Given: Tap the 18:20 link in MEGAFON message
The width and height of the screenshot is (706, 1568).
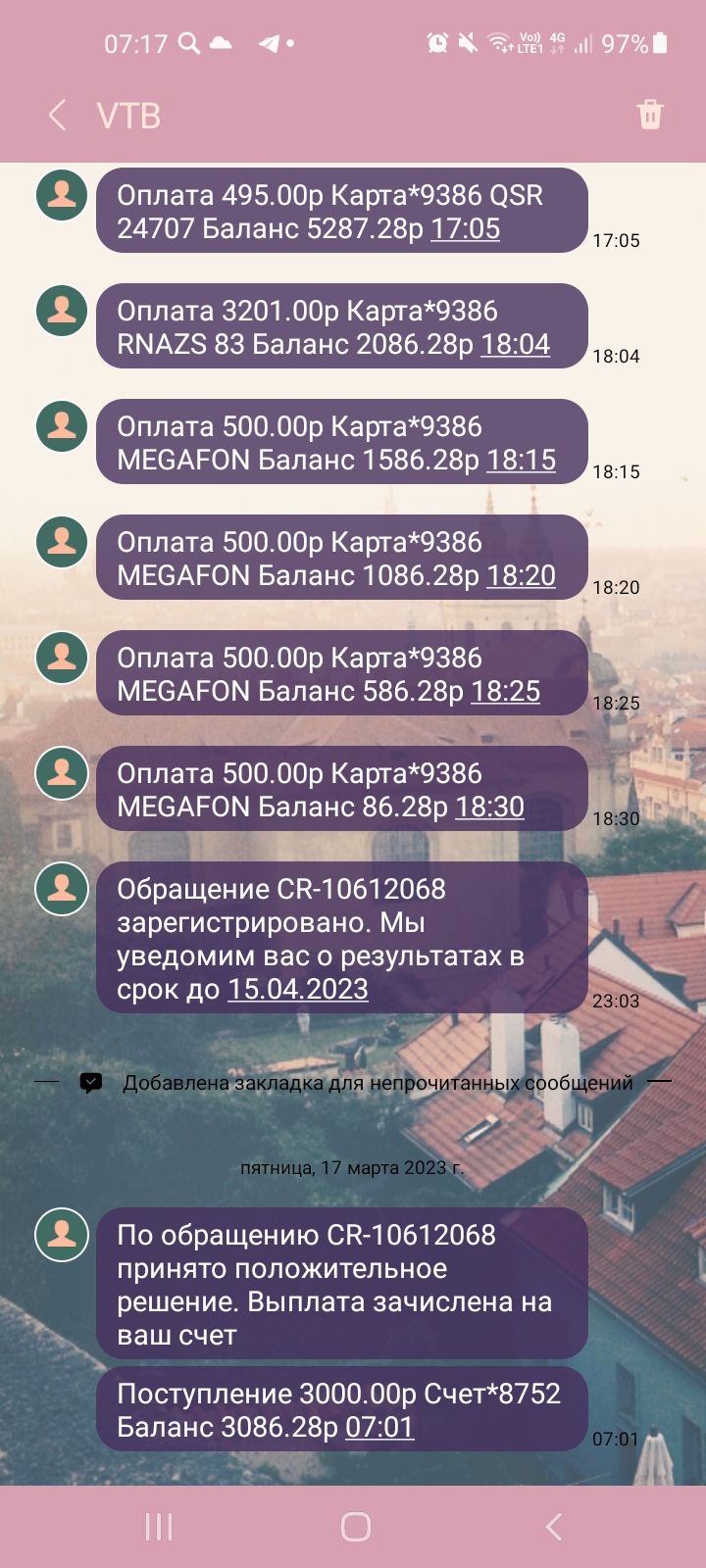Looking at the screenshot, I should (522, 575).
